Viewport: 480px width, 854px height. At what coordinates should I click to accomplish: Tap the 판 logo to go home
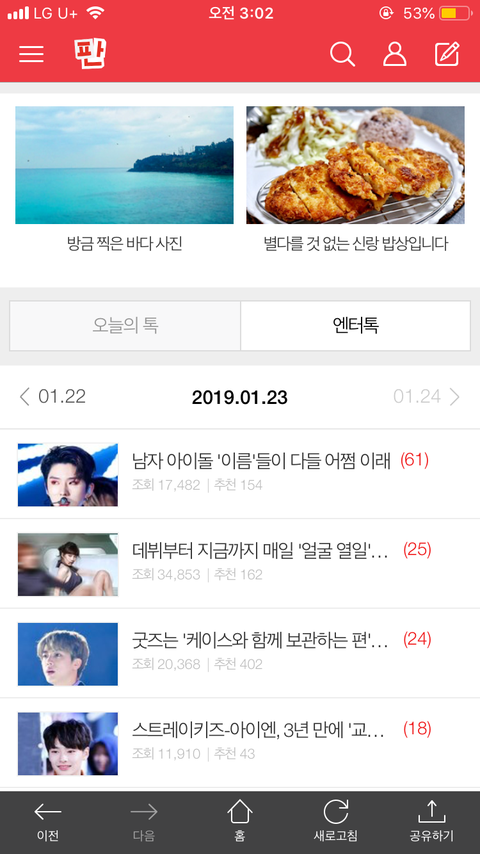click(x=90, y=54)
